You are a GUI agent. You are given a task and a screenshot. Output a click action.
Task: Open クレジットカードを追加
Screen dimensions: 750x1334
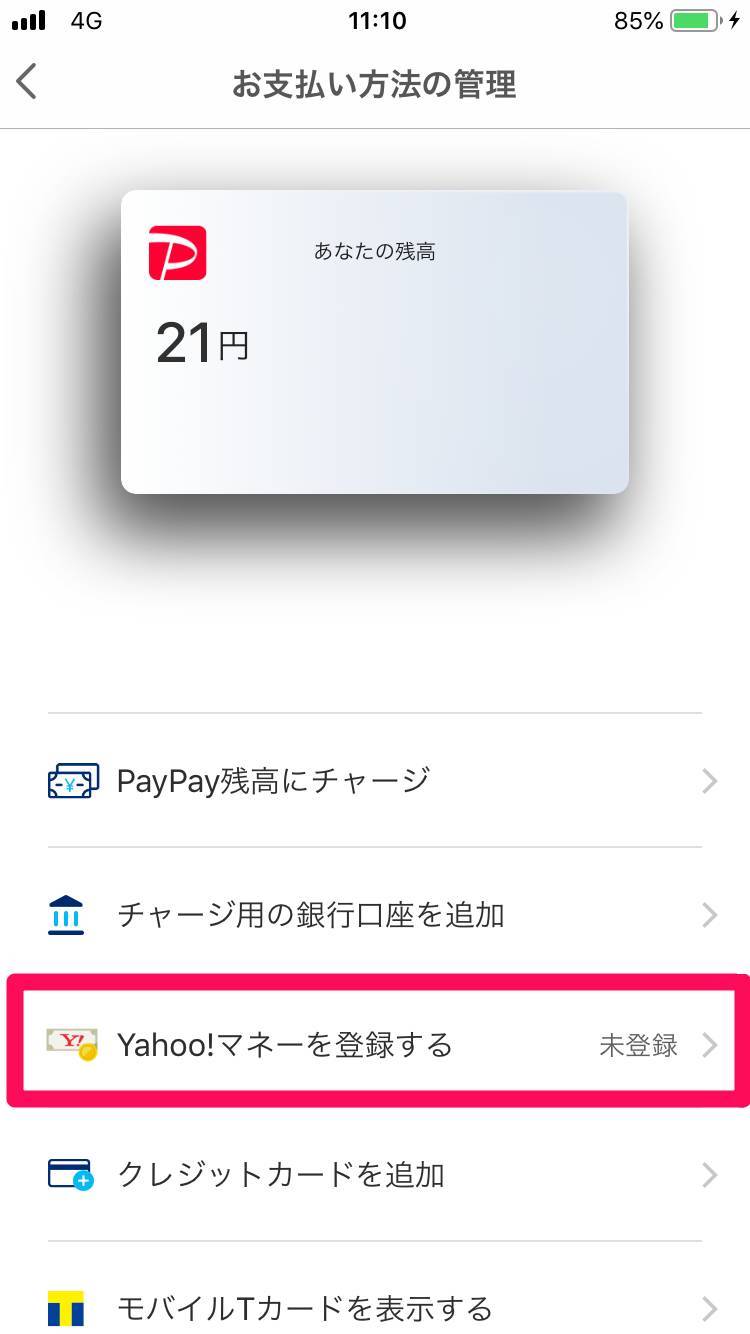(375, 1174)
